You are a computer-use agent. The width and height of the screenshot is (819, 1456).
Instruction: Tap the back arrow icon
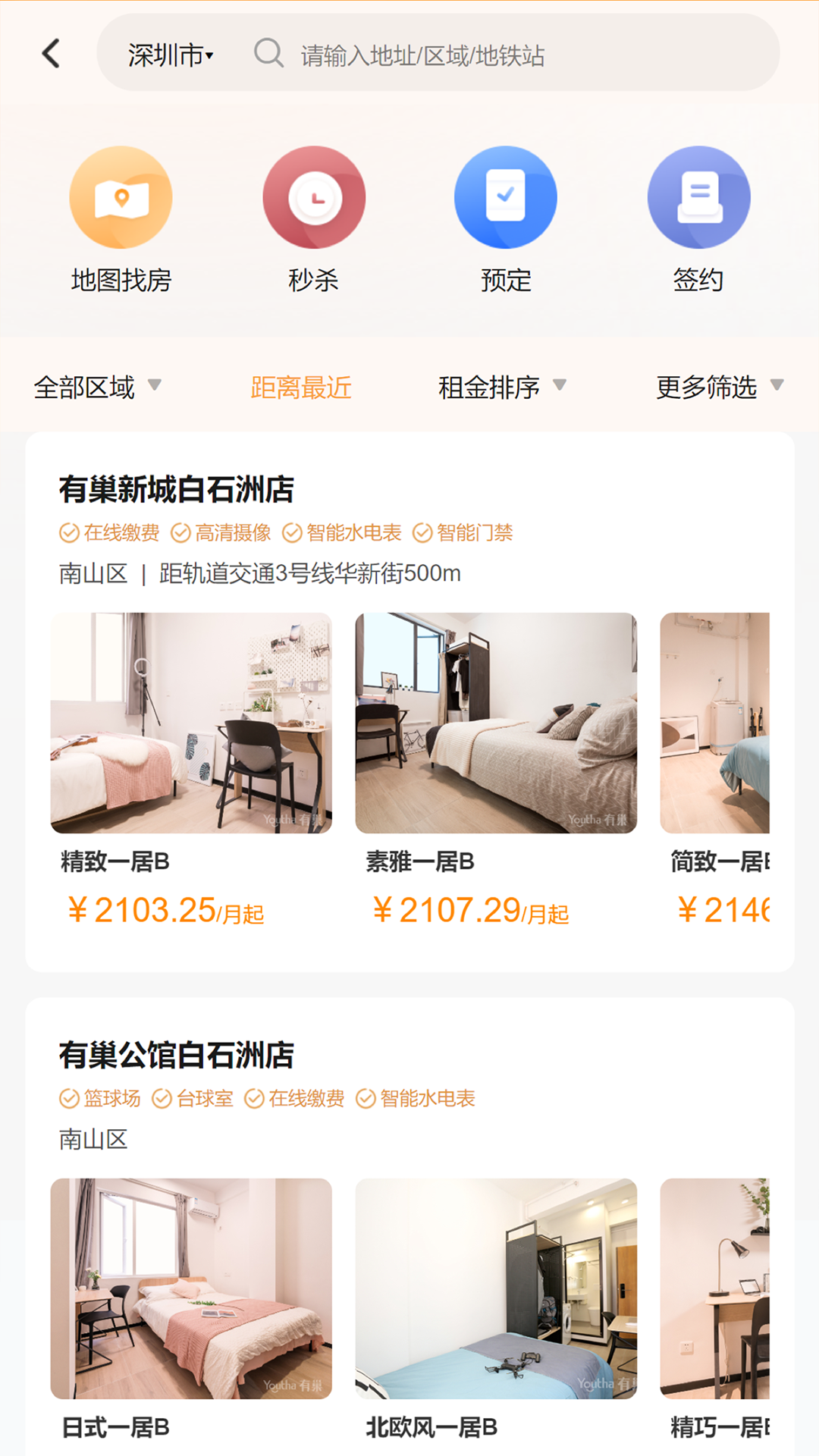tap(50, 53)
